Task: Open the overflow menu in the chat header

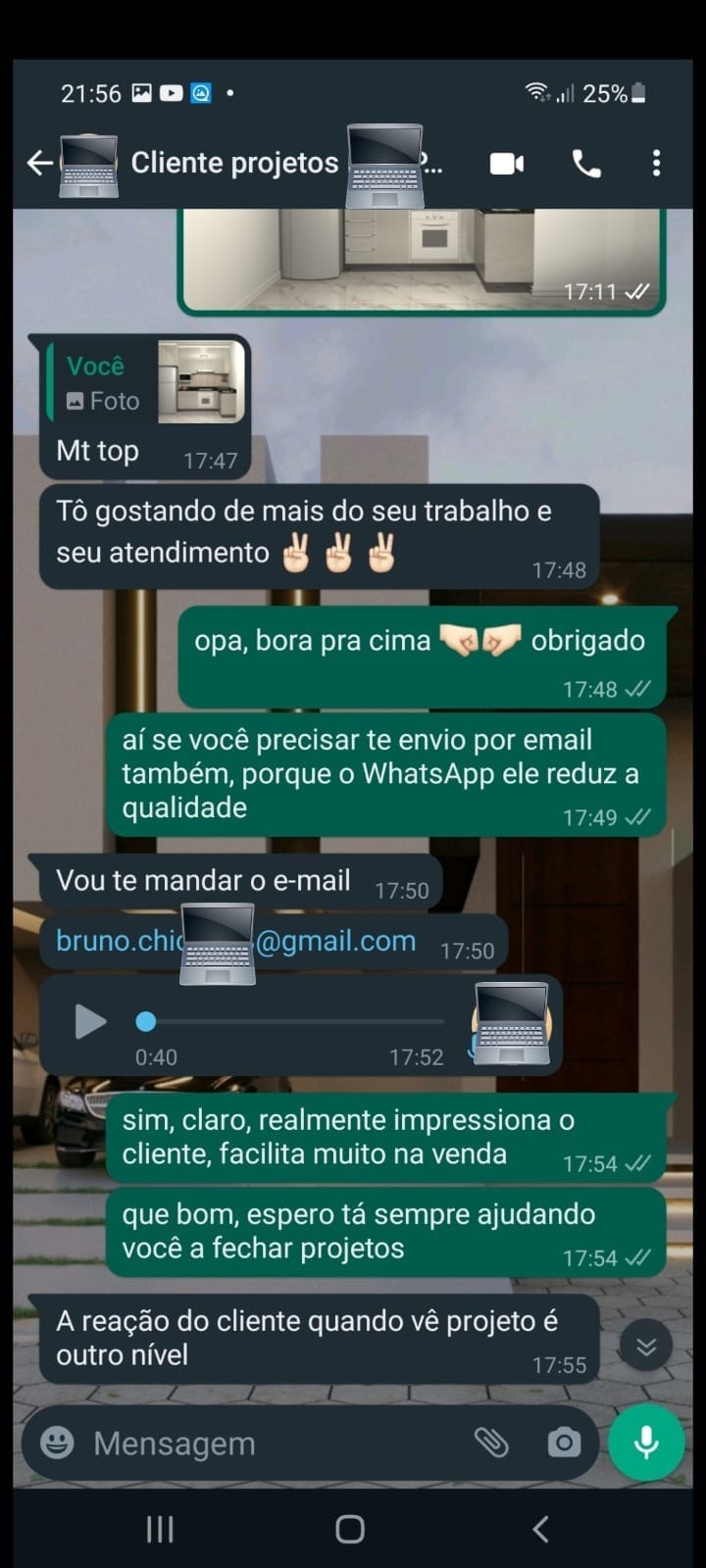Action: pos(656,164)
